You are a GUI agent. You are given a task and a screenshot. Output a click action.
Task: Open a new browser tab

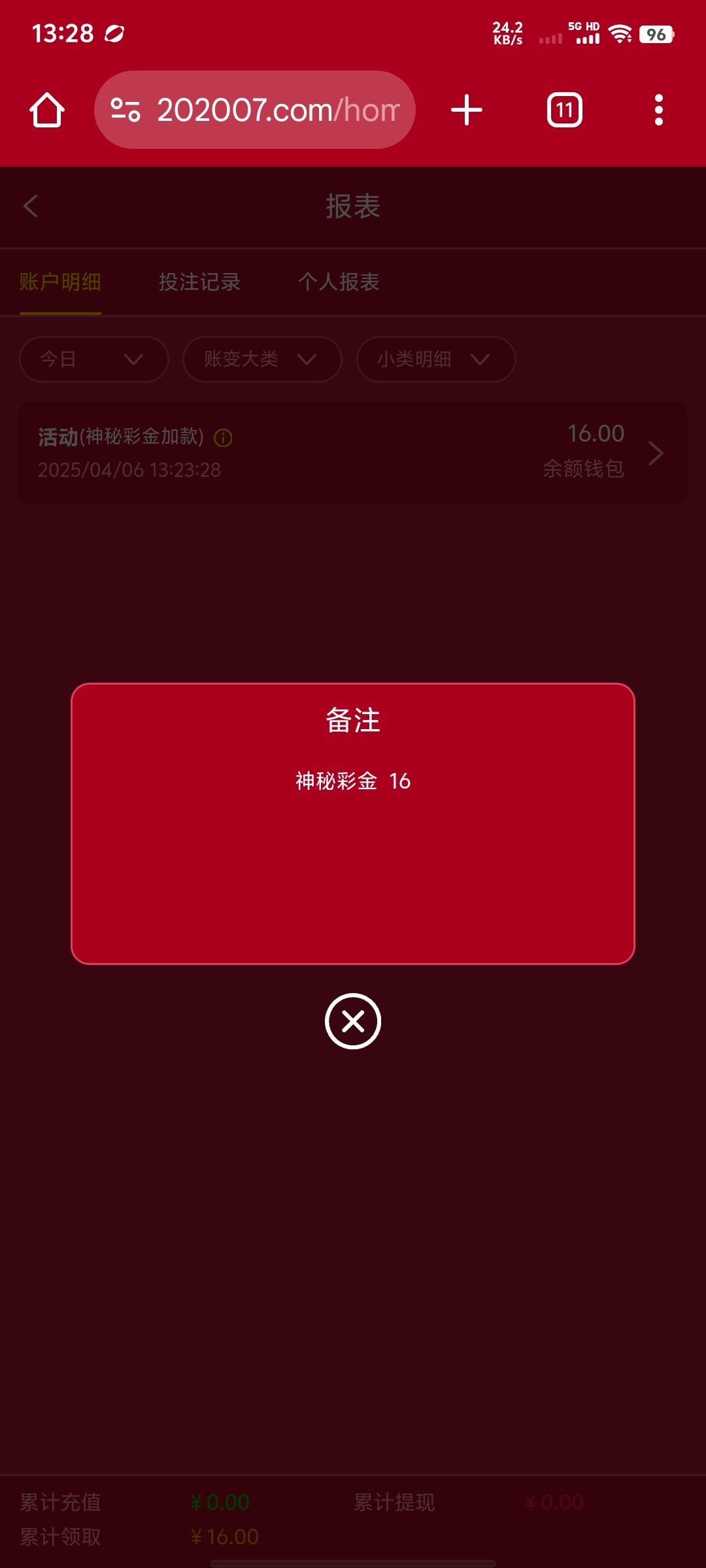[467, 110]
